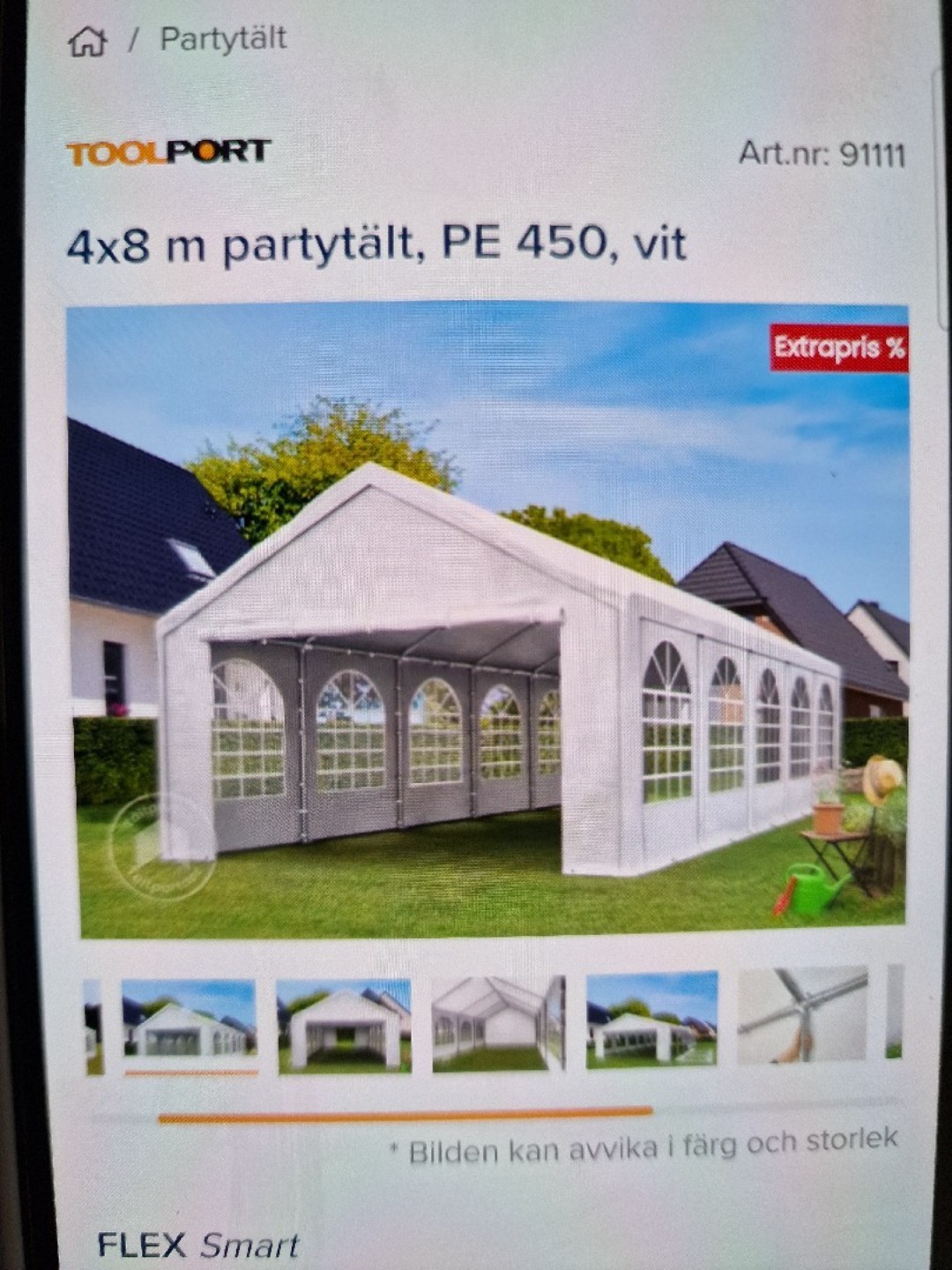Select the underlined first tent thumbnail
Screen dimensions: 952x1270
click(x=189, y=1025)
